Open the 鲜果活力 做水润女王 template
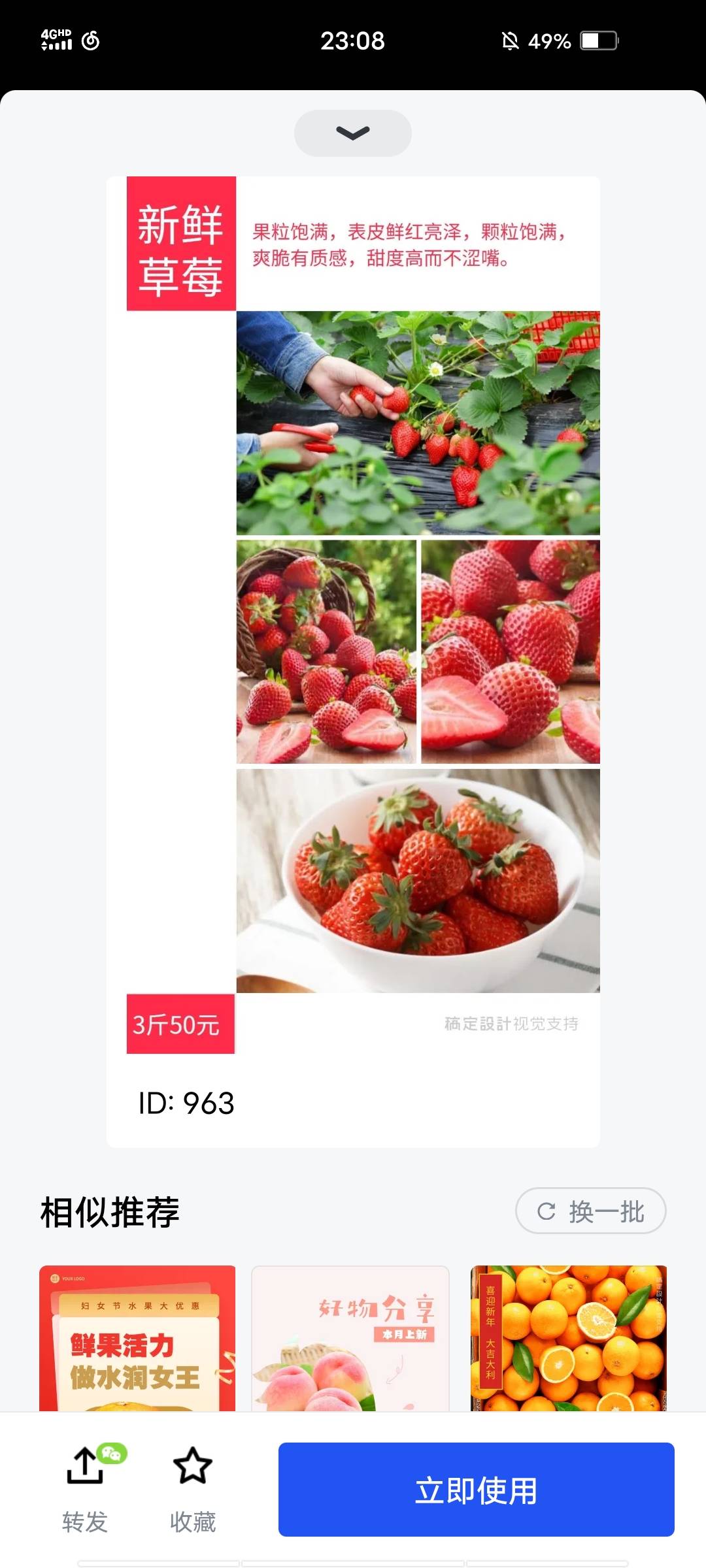 click(137, 1338)
